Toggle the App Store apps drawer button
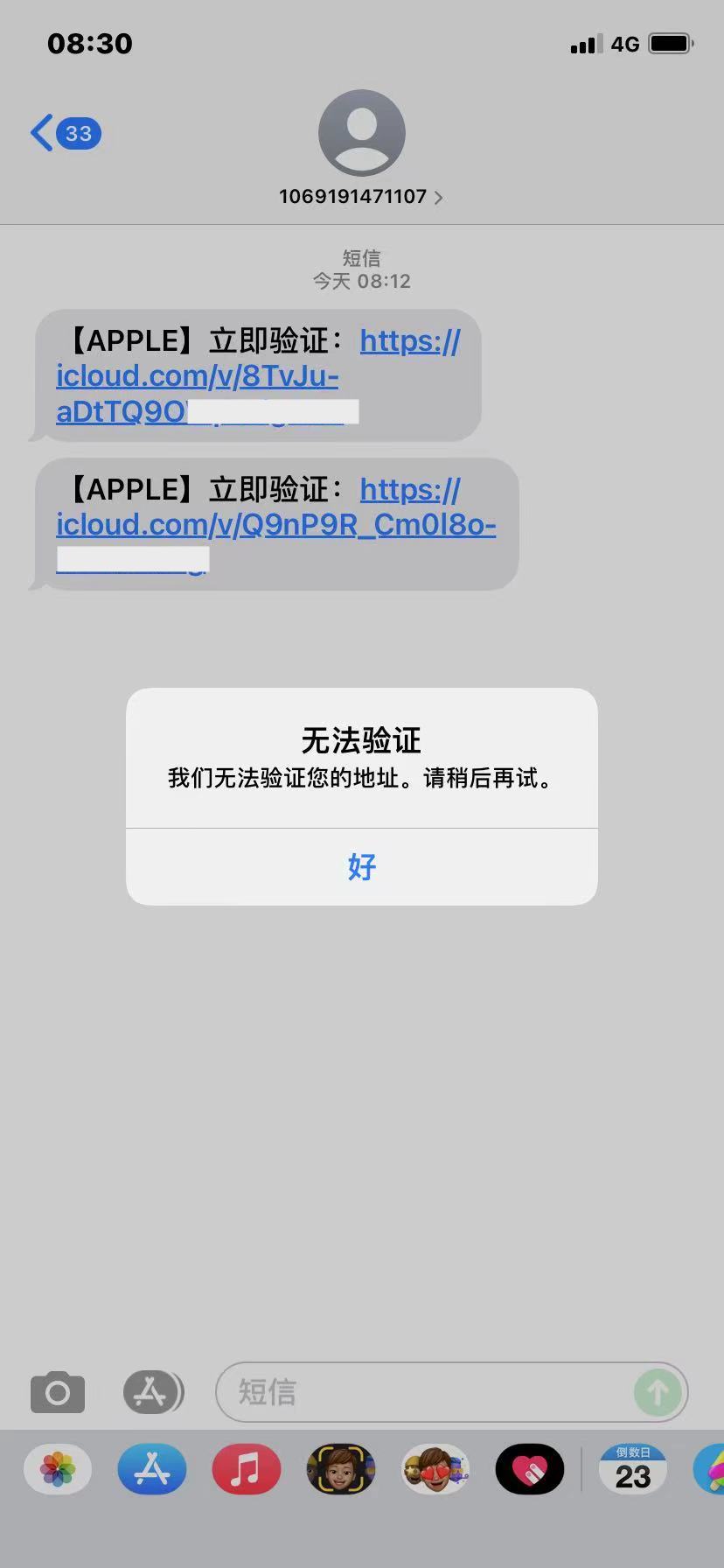724x1568 pixels. click(152, 1391)
